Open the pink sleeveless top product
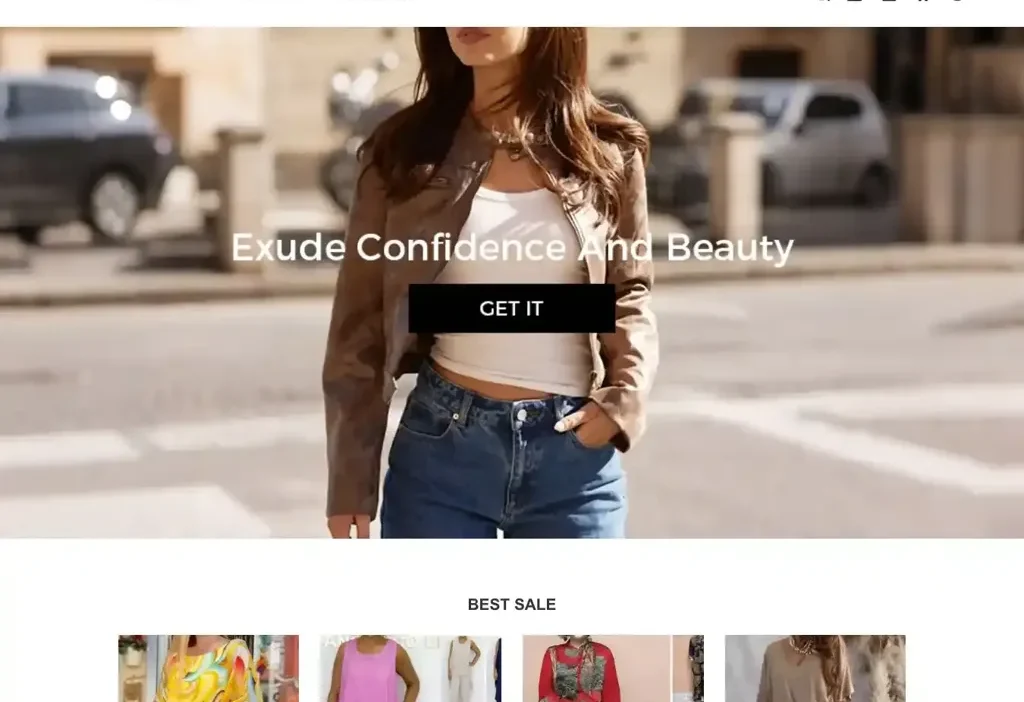Viewport: 1024px width, 702px height. click(x=410, y=668)
